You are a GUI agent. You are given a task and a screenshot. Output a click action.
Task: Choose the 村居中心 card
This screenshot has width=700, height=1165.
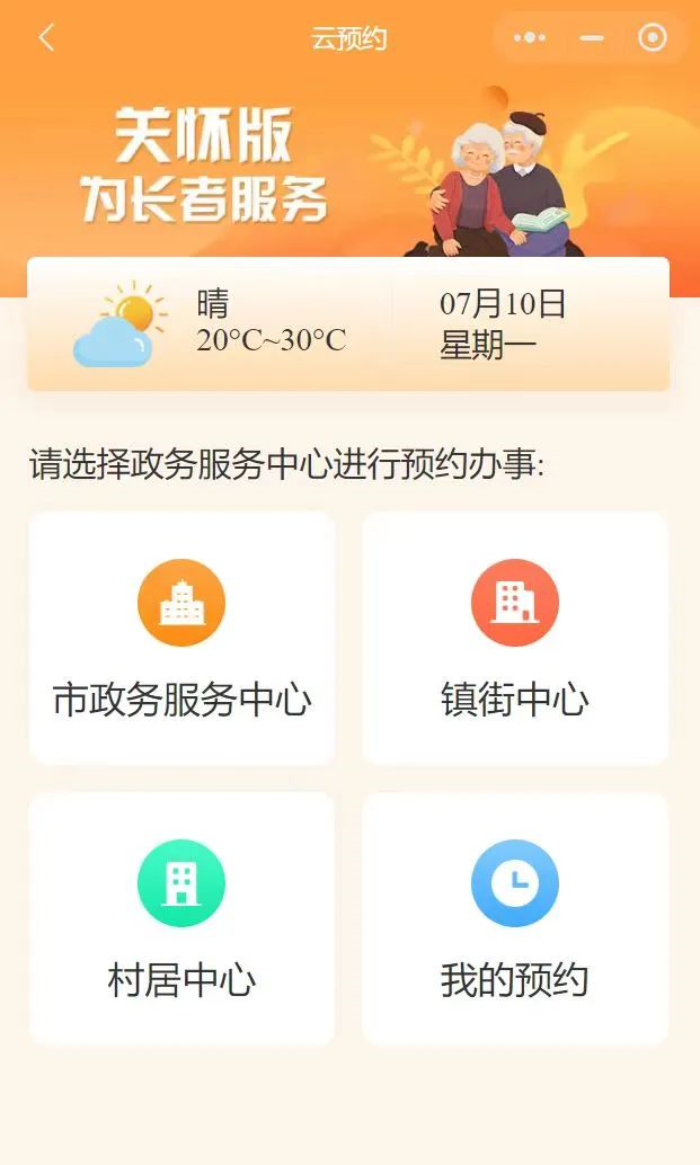coord(182,919)
